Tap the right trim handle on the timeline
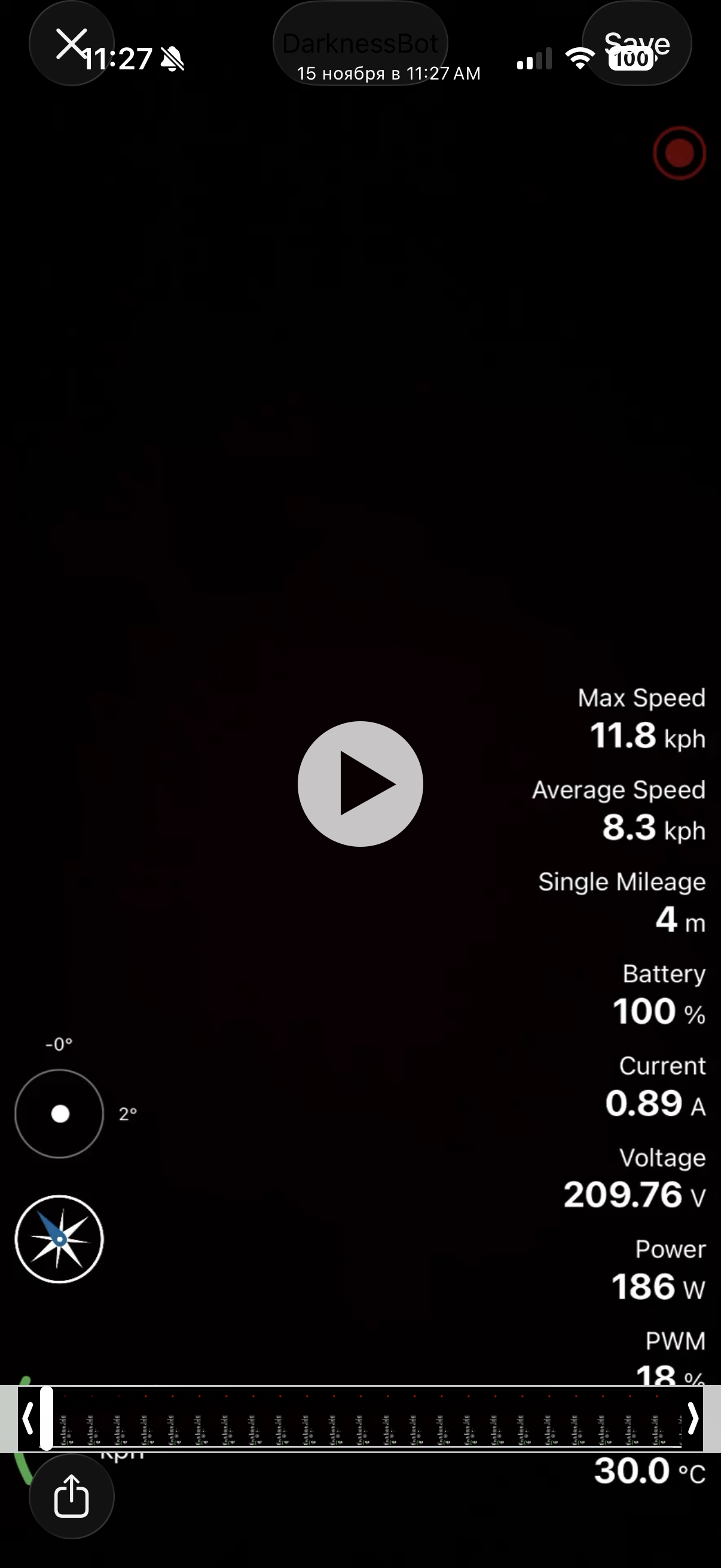Screen dimensions: 721x1568 (x=693, y=1420)
